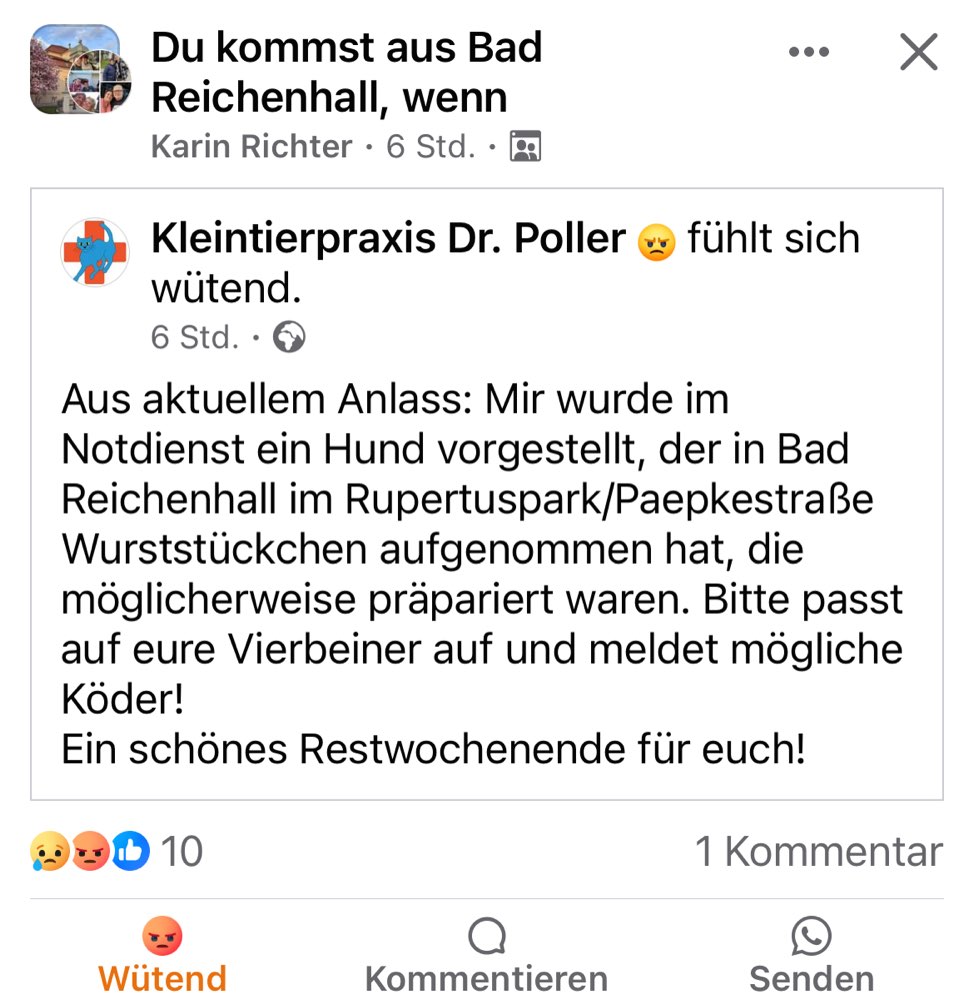Click the shared-group audience icon next to timestamp

click(524, 145)
